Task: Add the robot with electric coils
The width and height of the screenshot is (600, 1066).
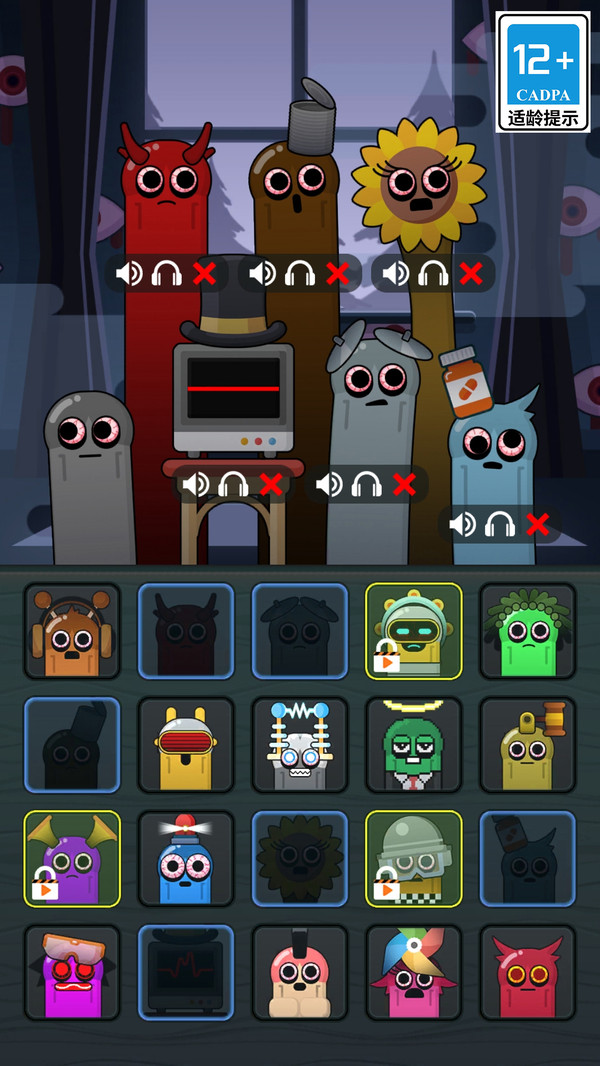Action: coord(300,745)
